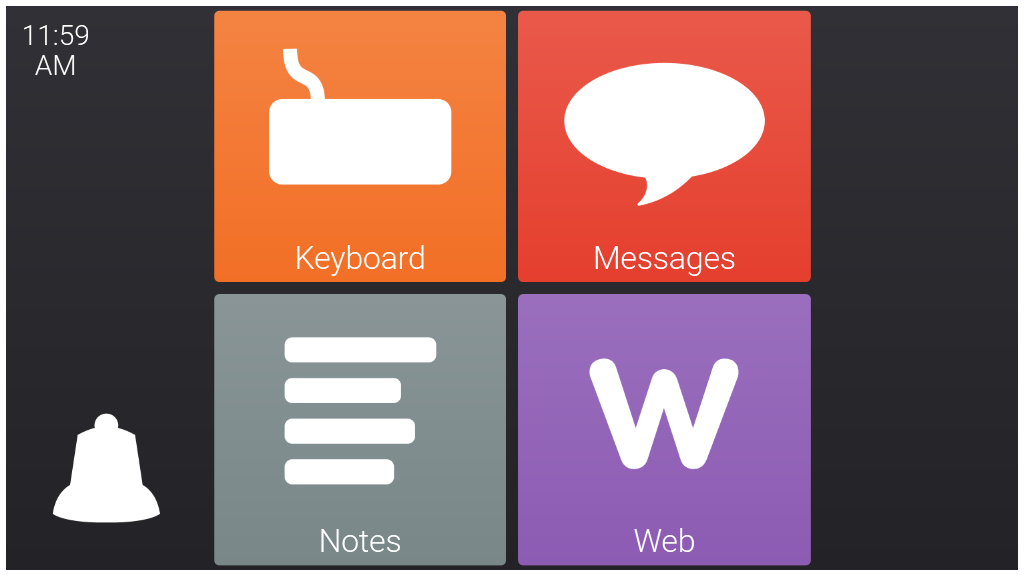The image size is (1024, 576).
Task: Tap the bell icon
Action: 106,470
